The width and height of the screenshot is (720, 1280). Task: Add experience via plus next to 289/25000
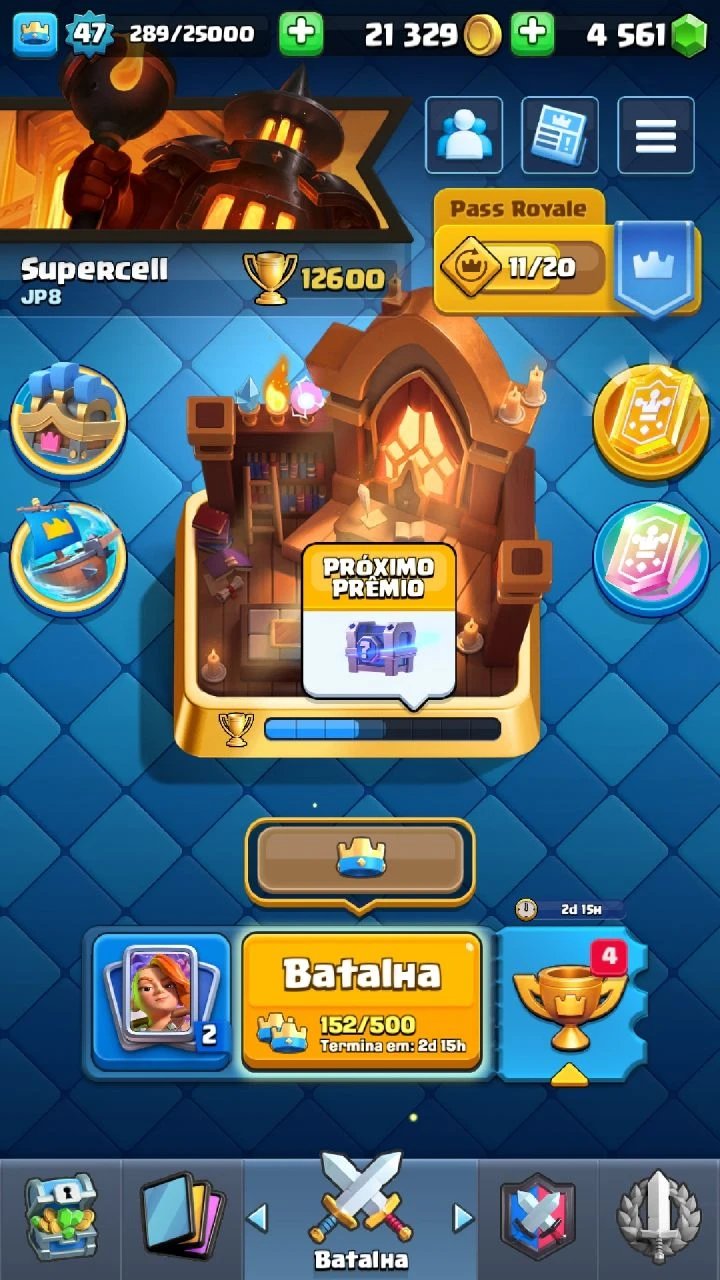point(300,34)
